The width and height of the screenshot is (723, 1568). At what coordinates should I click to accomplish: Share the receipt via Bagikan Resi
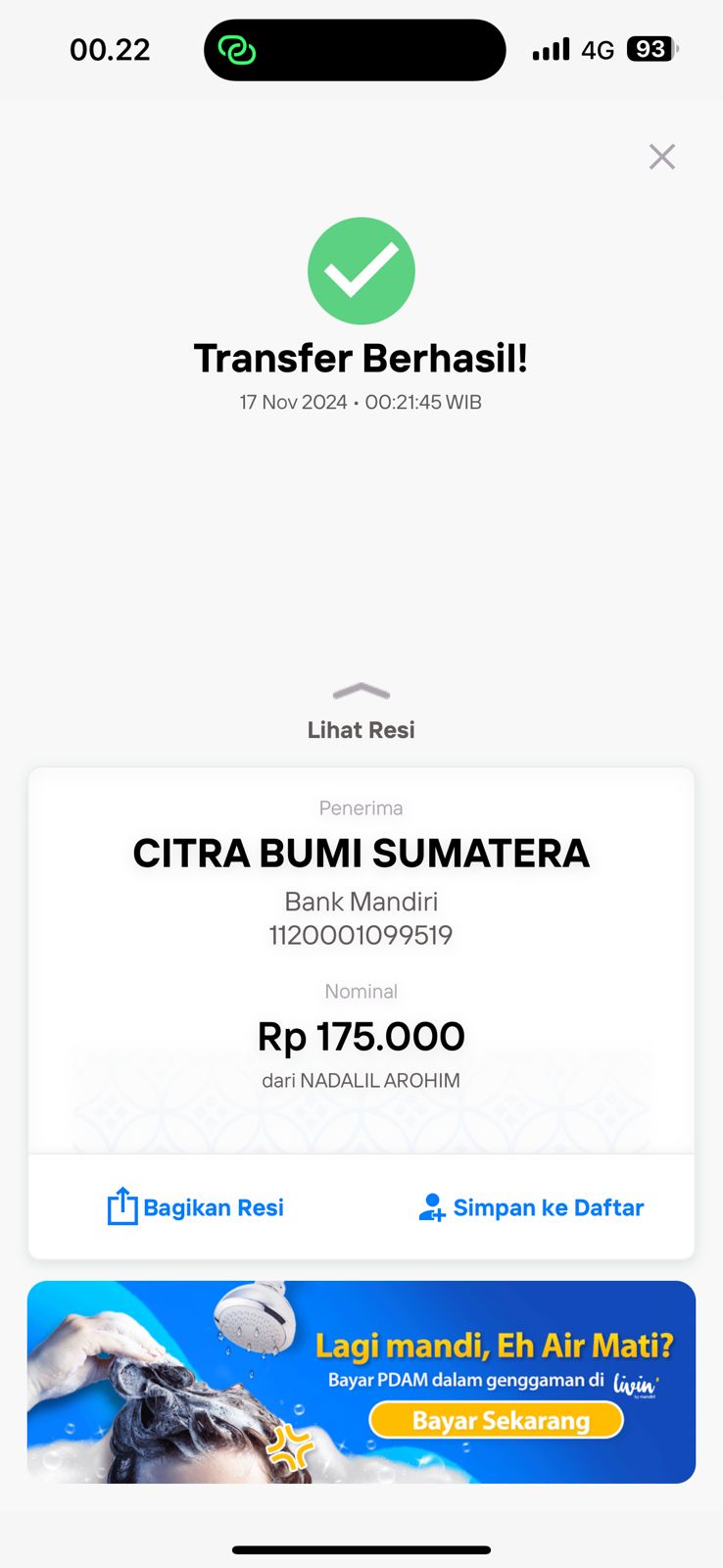(195, 1207)
